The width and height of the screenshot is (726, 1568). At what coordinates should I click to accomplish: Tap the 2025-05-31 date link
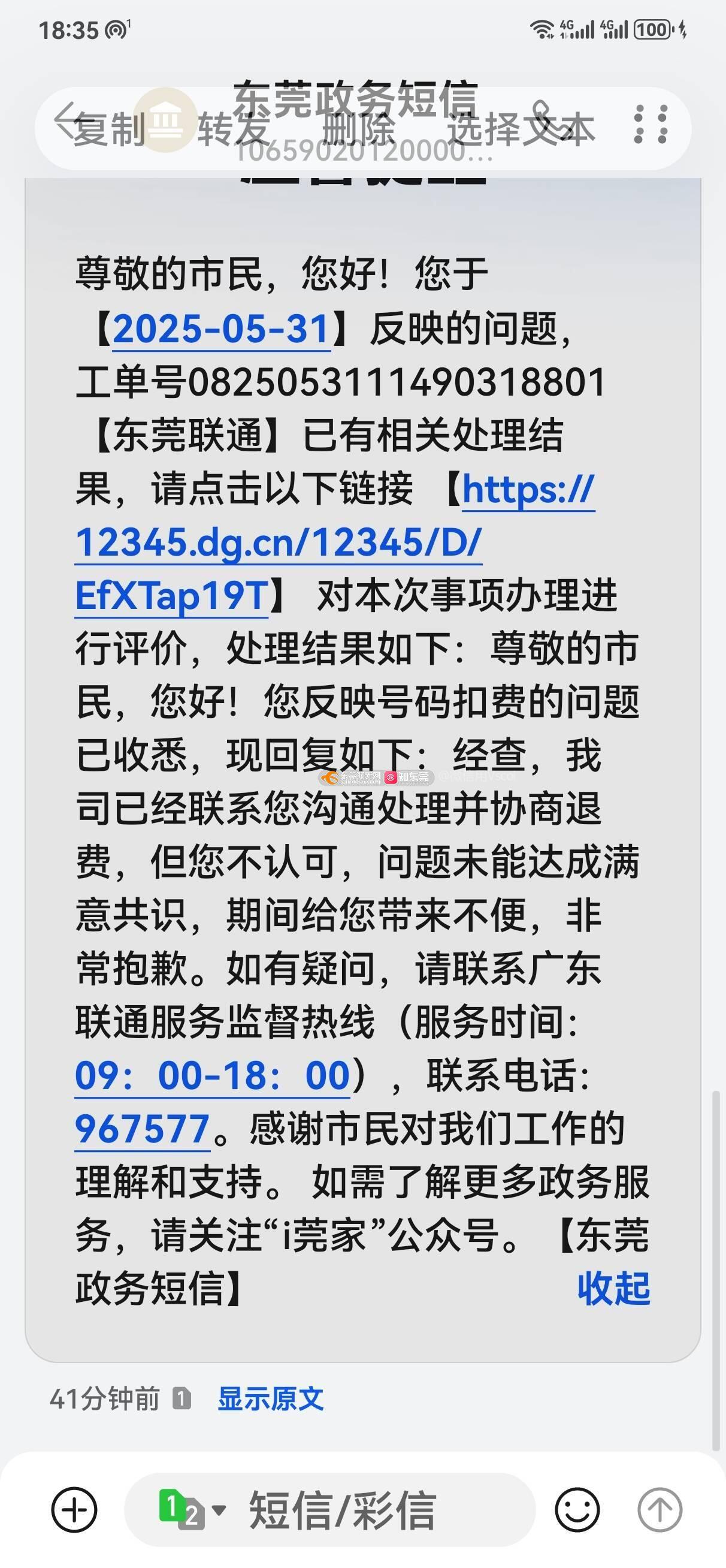click(x=221, y=329)
